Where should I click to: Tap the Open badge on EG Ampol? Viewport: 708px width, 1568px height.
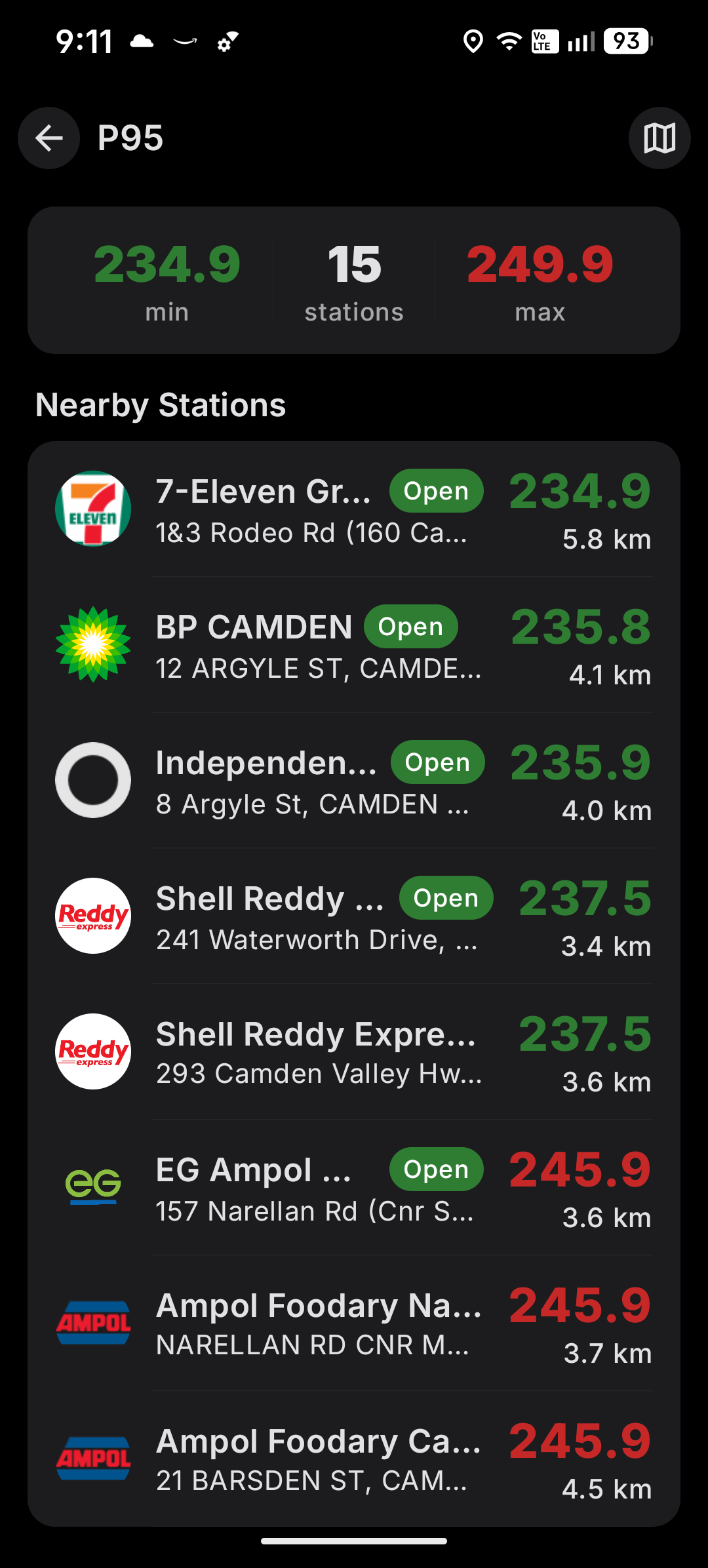pos(435,1169)
